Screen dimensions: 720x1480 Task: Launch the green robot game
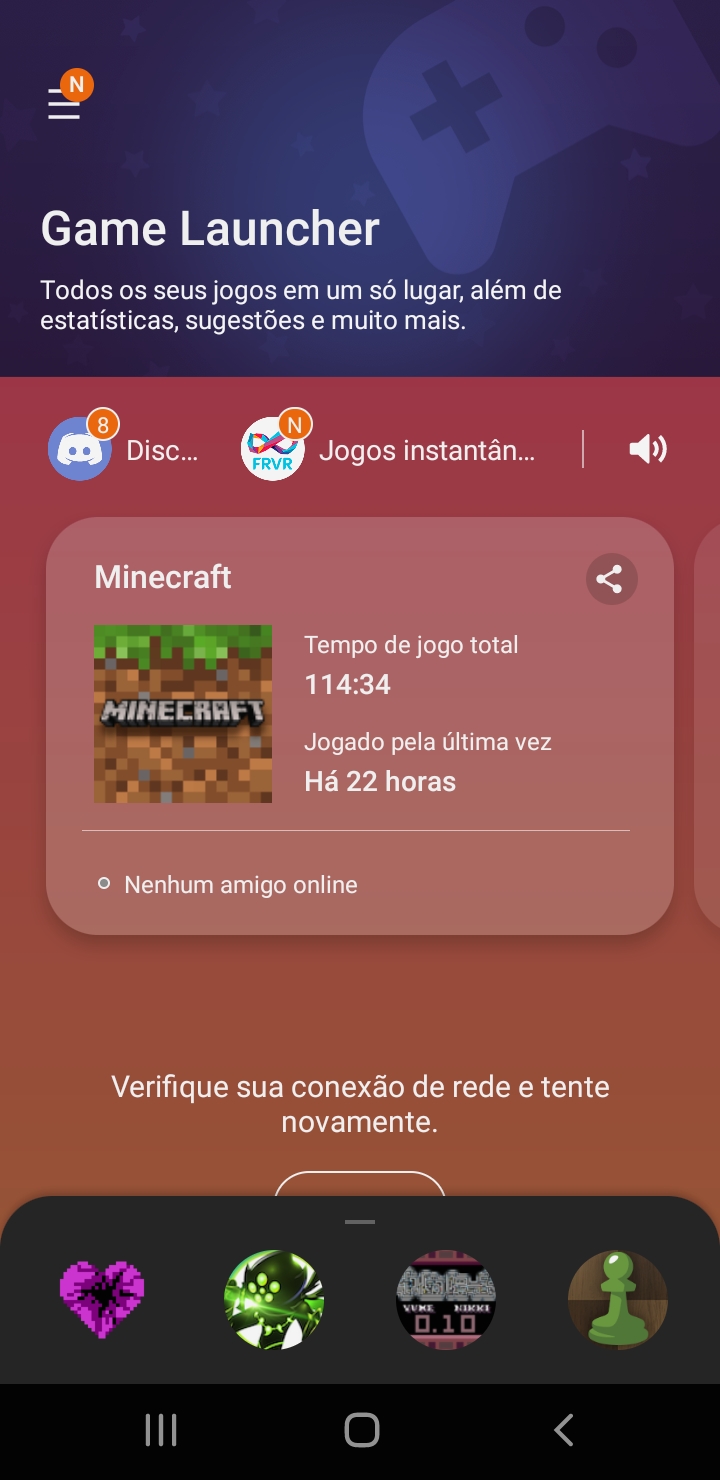[x=274, y=1299]
